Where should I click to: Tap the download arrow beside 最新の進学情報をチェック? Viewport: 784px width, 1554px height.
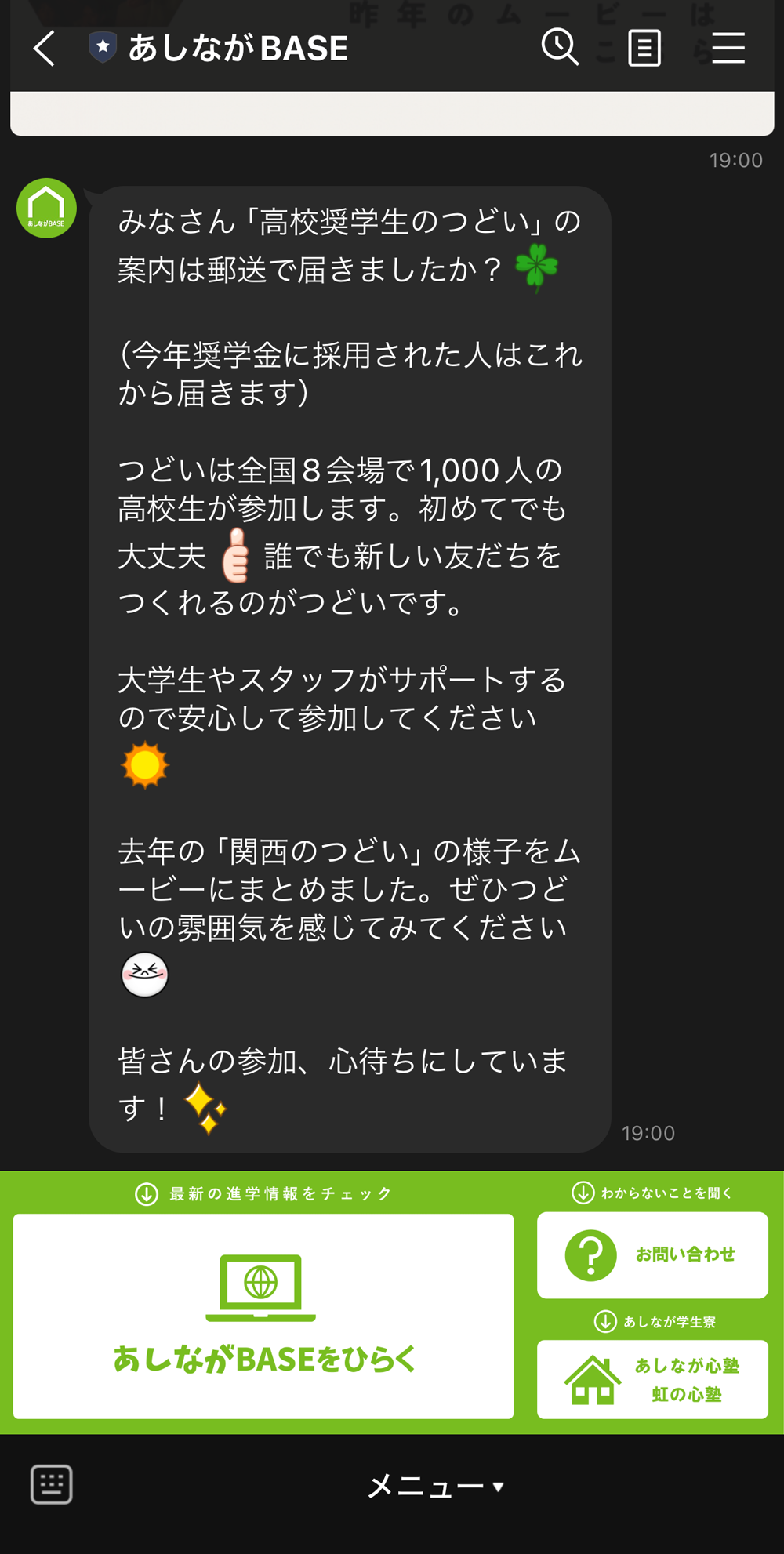pos(145,1194)
